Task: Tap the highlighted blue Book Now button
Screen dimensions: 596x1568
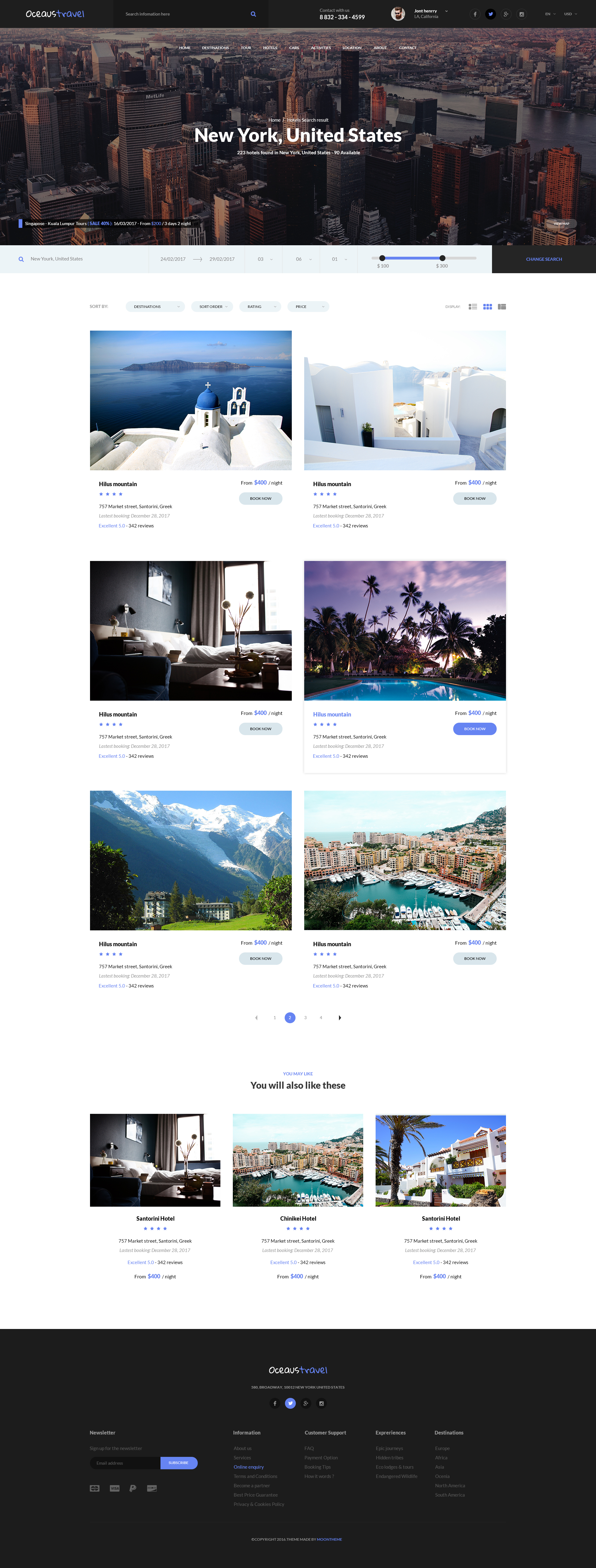Action: click(474, 729)
